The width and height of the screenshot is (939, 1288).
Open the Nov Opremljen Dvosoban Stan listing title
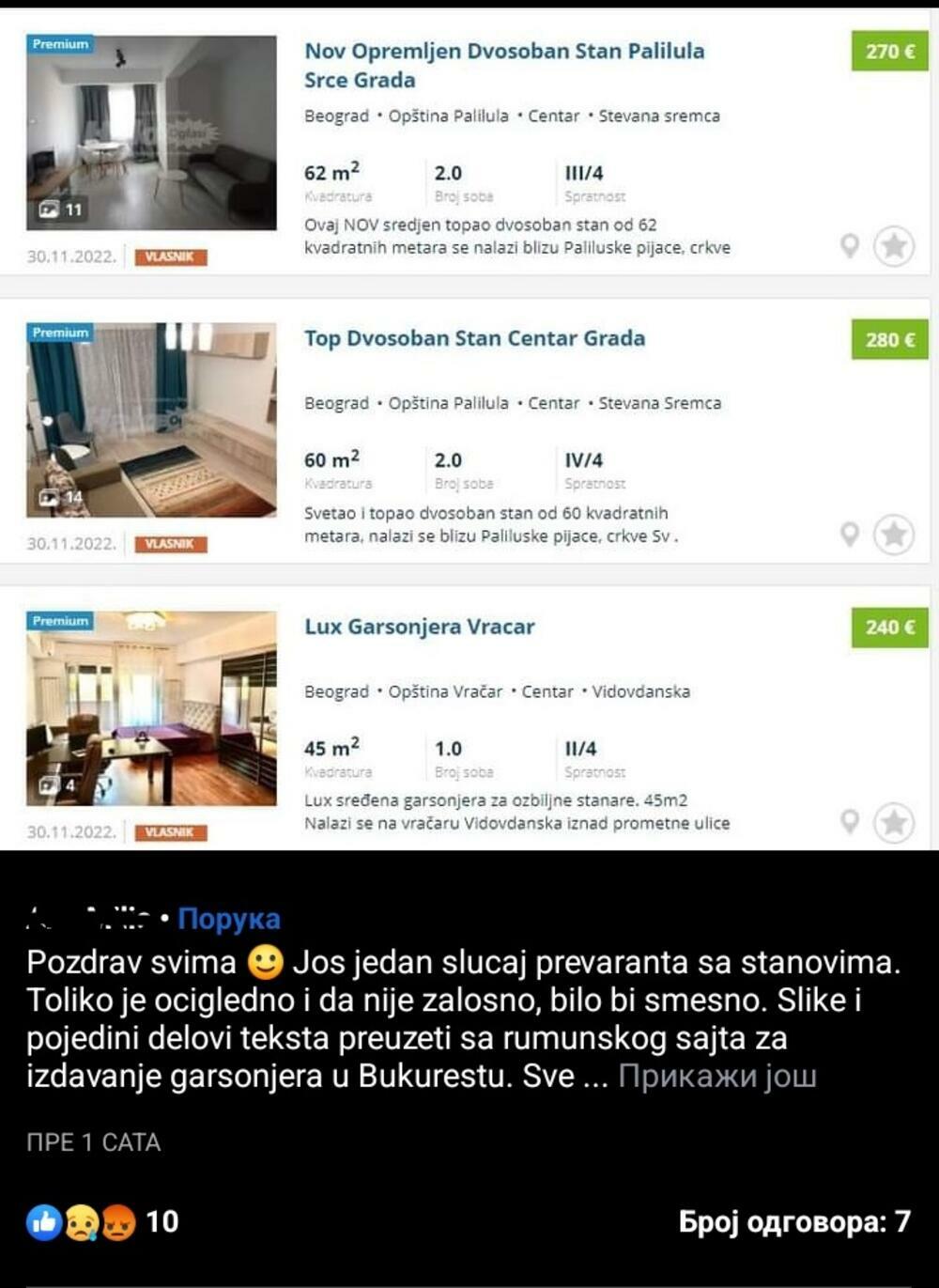point(504,66)
